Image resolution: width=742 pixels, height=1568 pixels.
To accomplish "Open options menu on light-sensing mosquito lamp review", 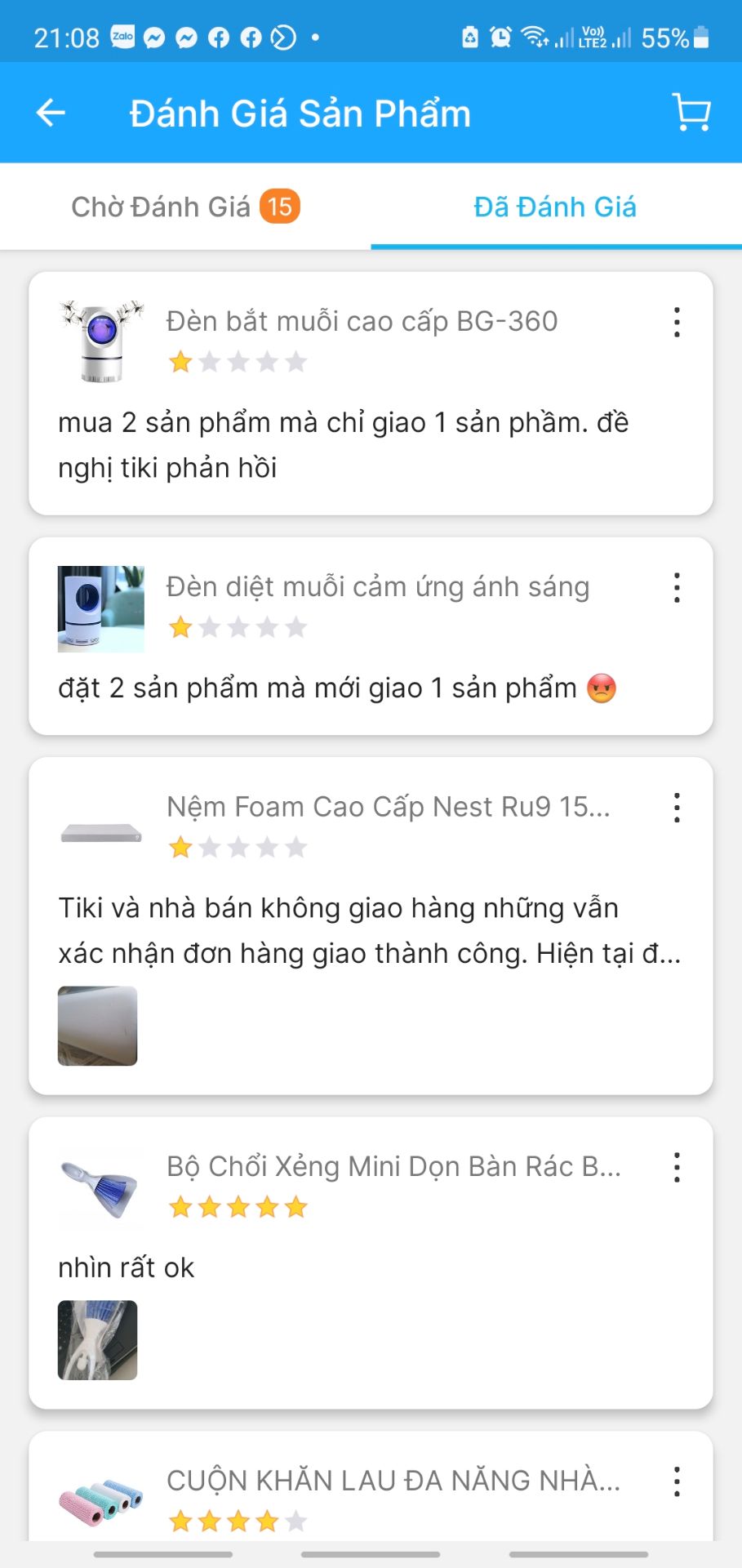I will (x=676, y=587).
